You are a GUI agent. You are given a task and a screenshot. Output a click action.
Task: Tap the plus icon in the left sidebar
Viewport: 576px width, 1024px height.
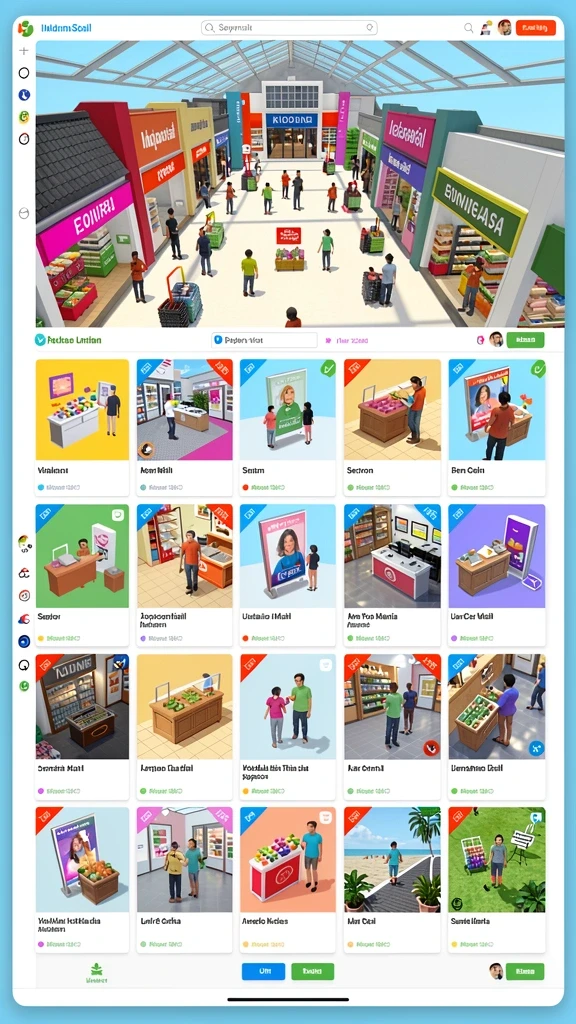[24, 50]
